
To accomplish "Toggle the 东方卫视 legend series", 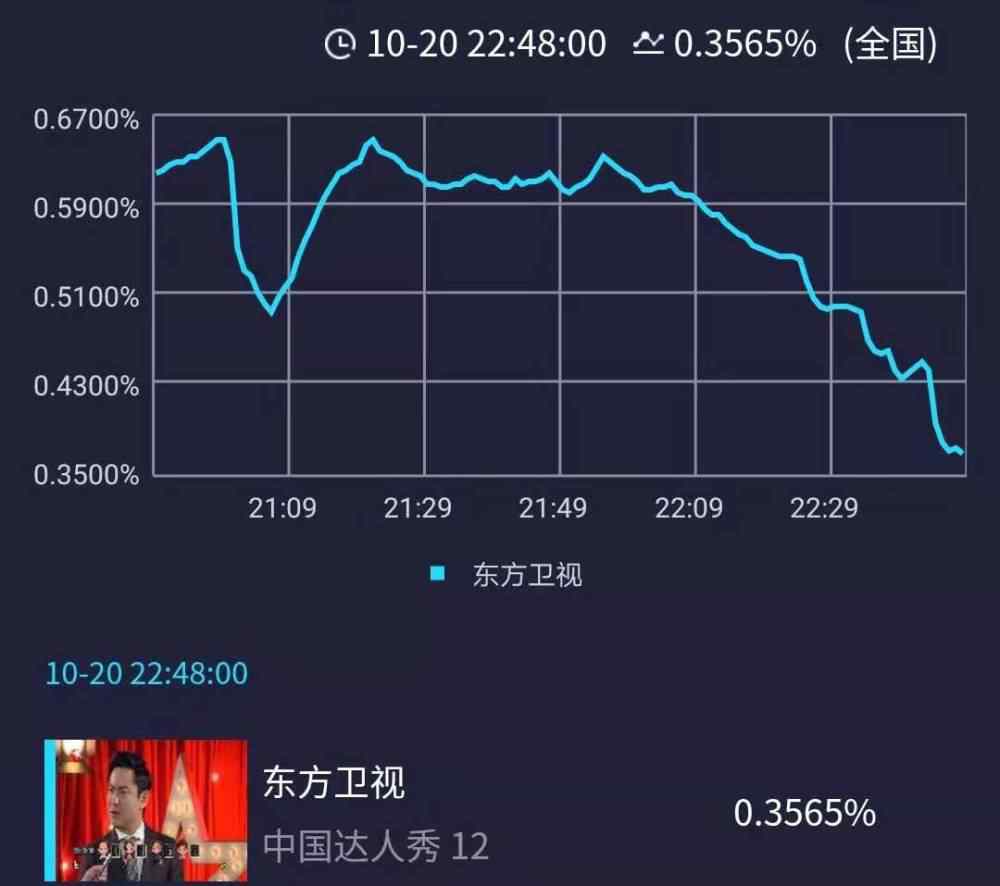I will click(510, 574).
